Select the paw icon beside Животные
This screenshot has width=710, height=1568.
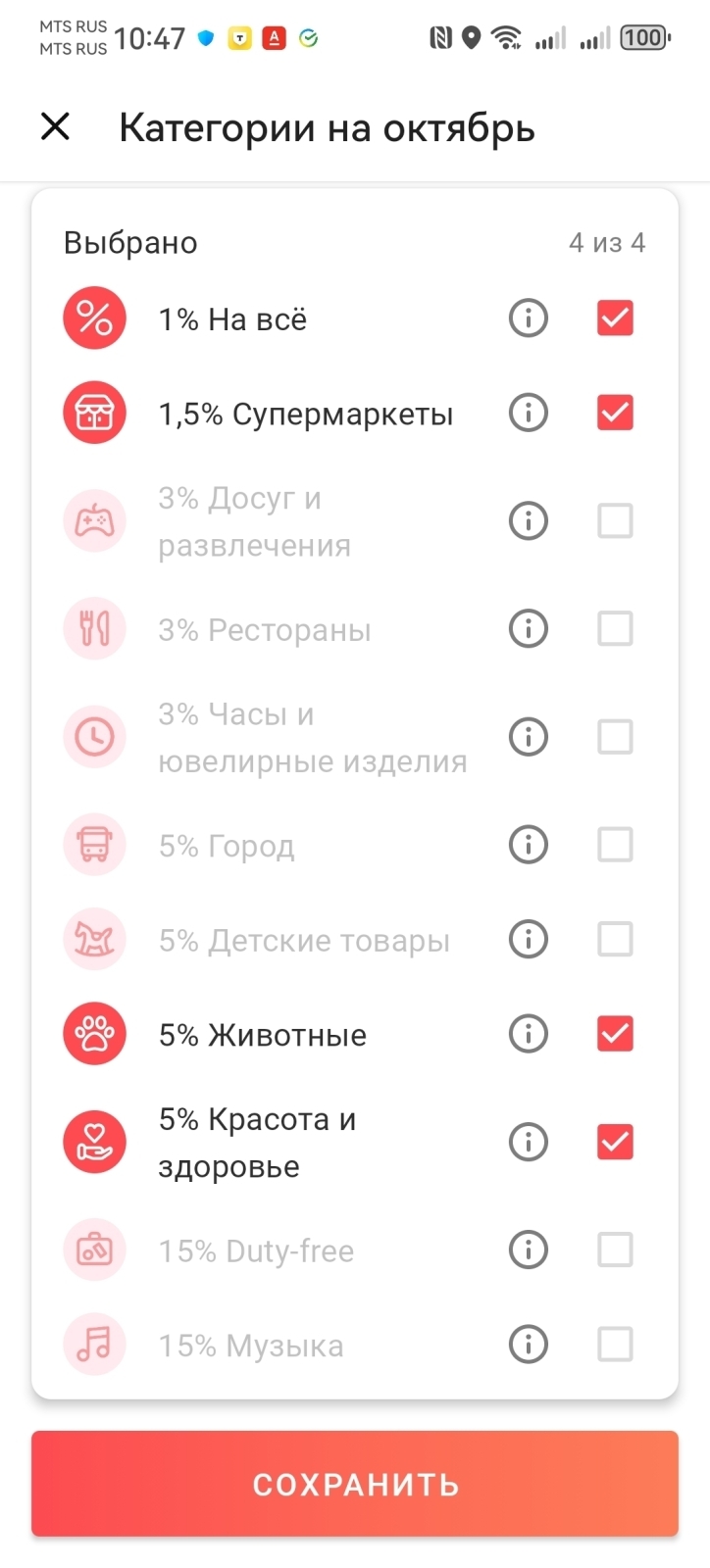pyautogui.click(x=94, y=1033)
